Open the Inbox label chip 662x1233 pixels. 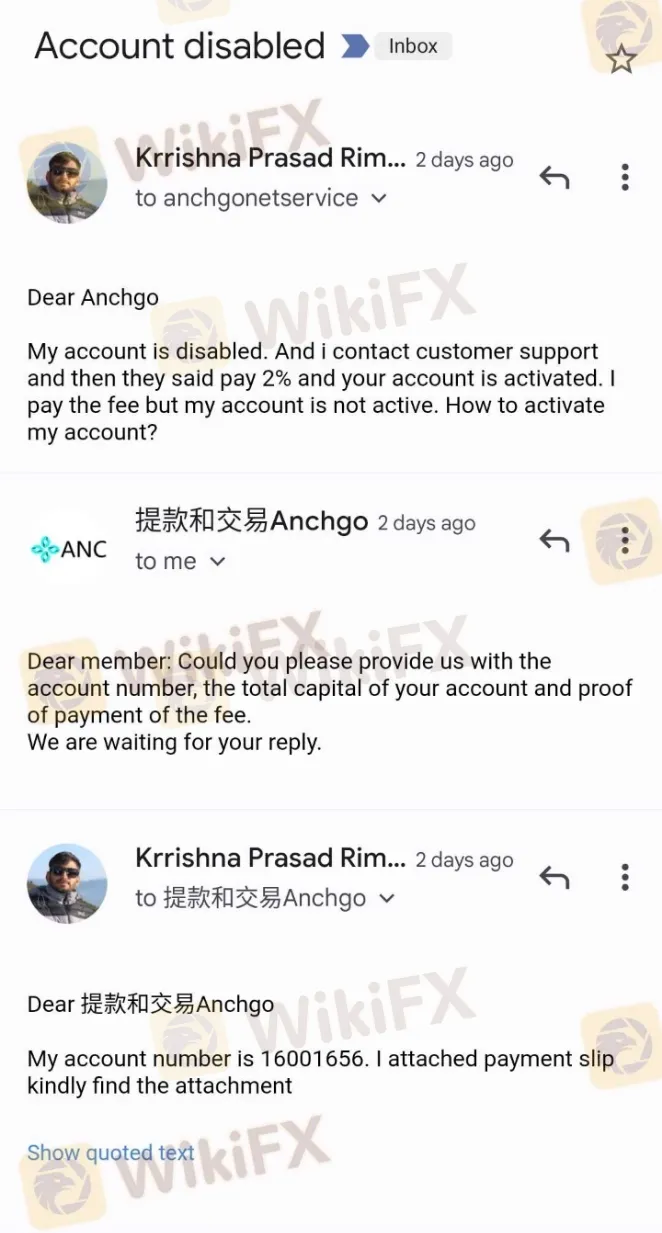(413, 46)
